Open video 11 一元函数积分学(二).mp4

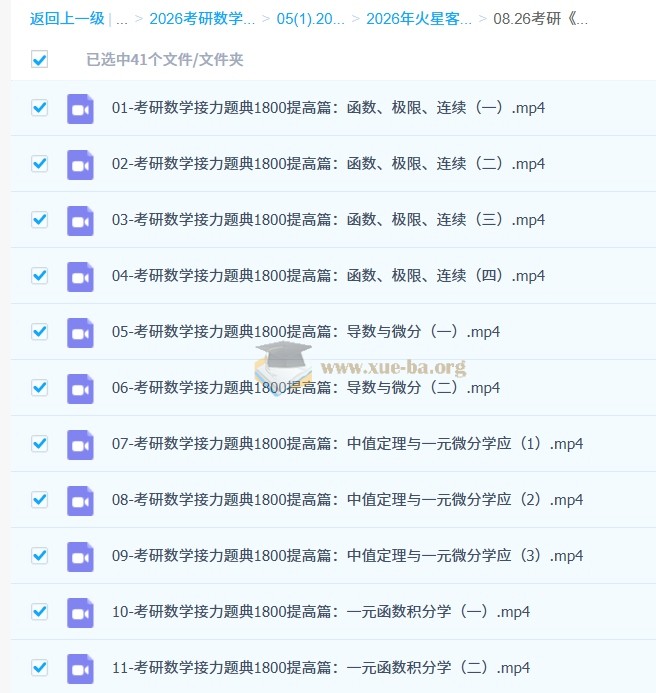click(320, 668)
